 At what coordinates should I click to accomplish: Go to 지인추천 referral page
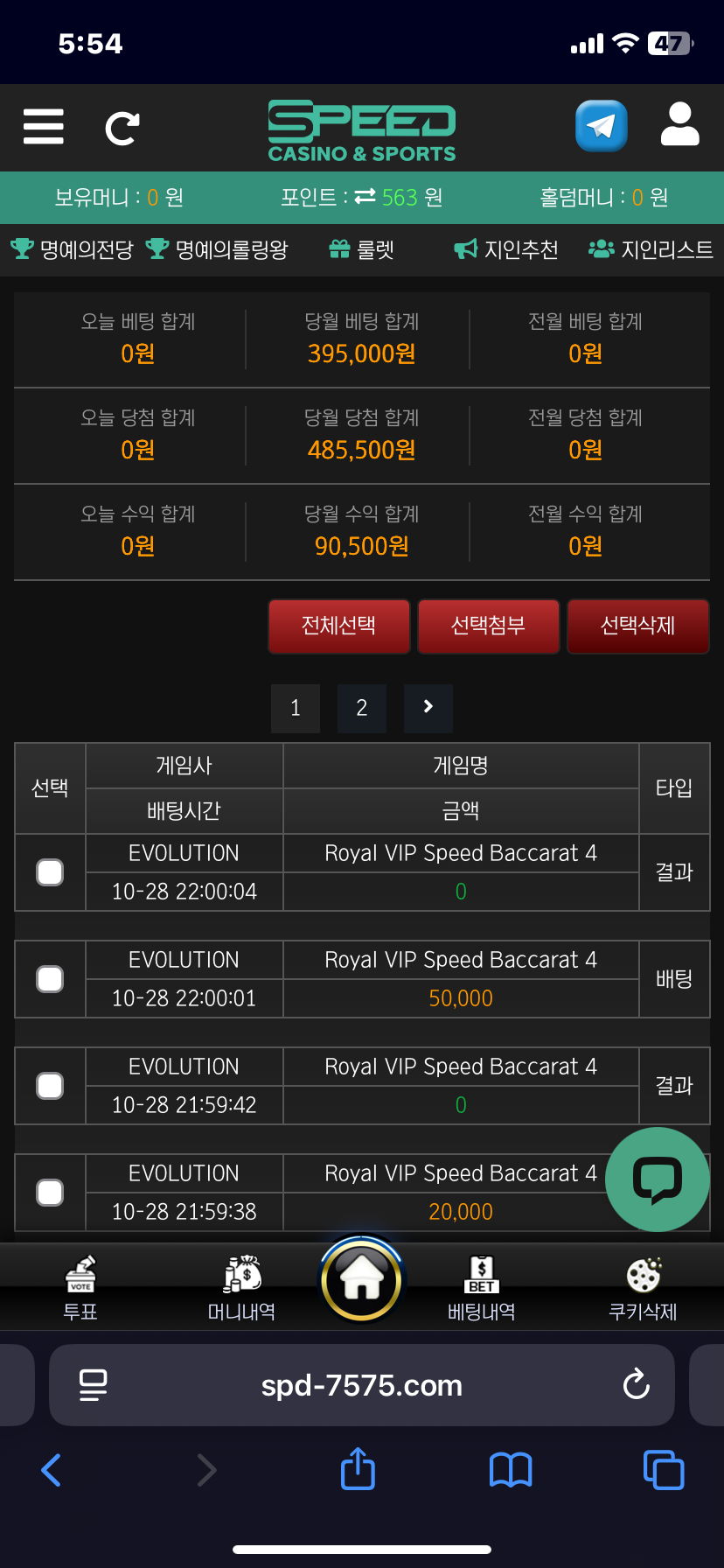point(506,249)
